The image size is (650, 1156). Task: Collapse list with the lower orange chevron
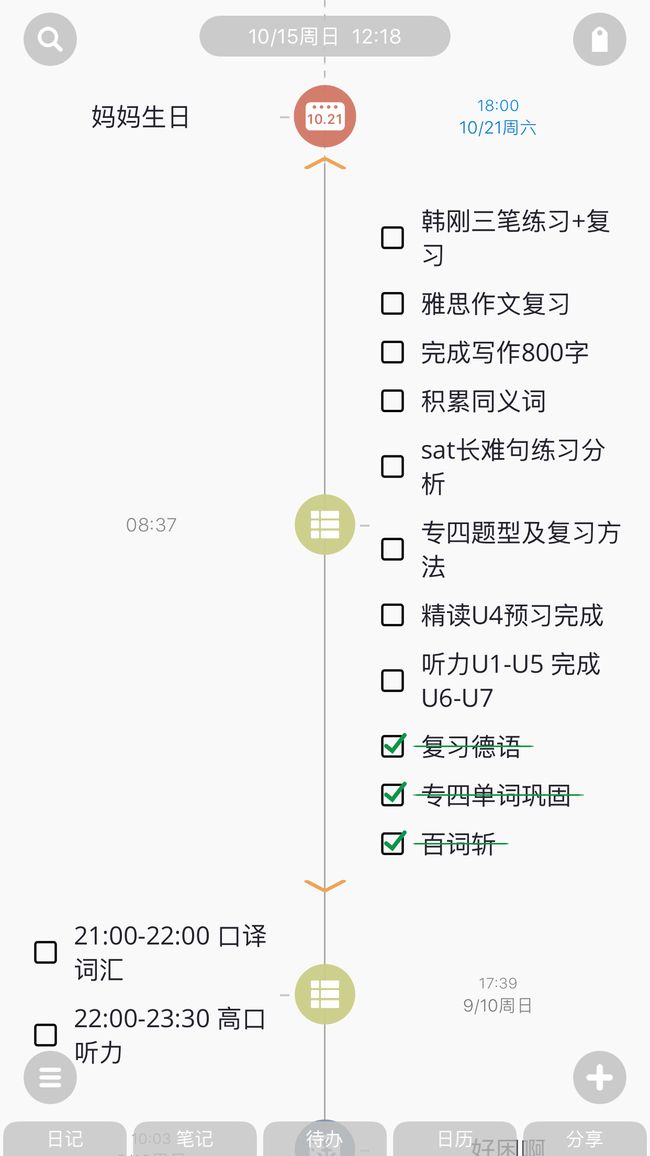[325, 885]
